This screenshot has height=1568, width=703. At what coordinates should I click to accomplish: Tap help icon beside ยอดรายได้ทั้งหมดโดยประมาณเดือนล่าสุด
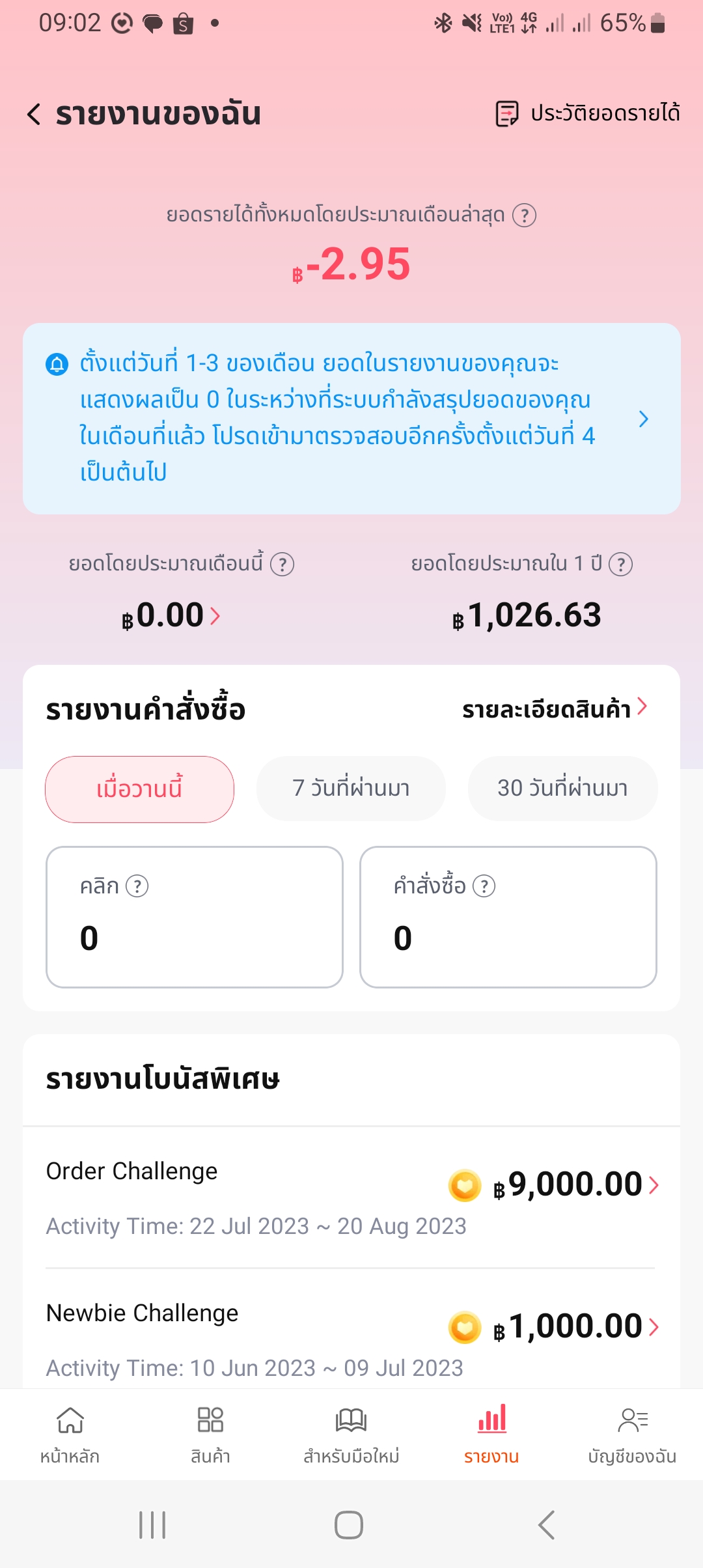pyautogui.click(x=524, y=215)
